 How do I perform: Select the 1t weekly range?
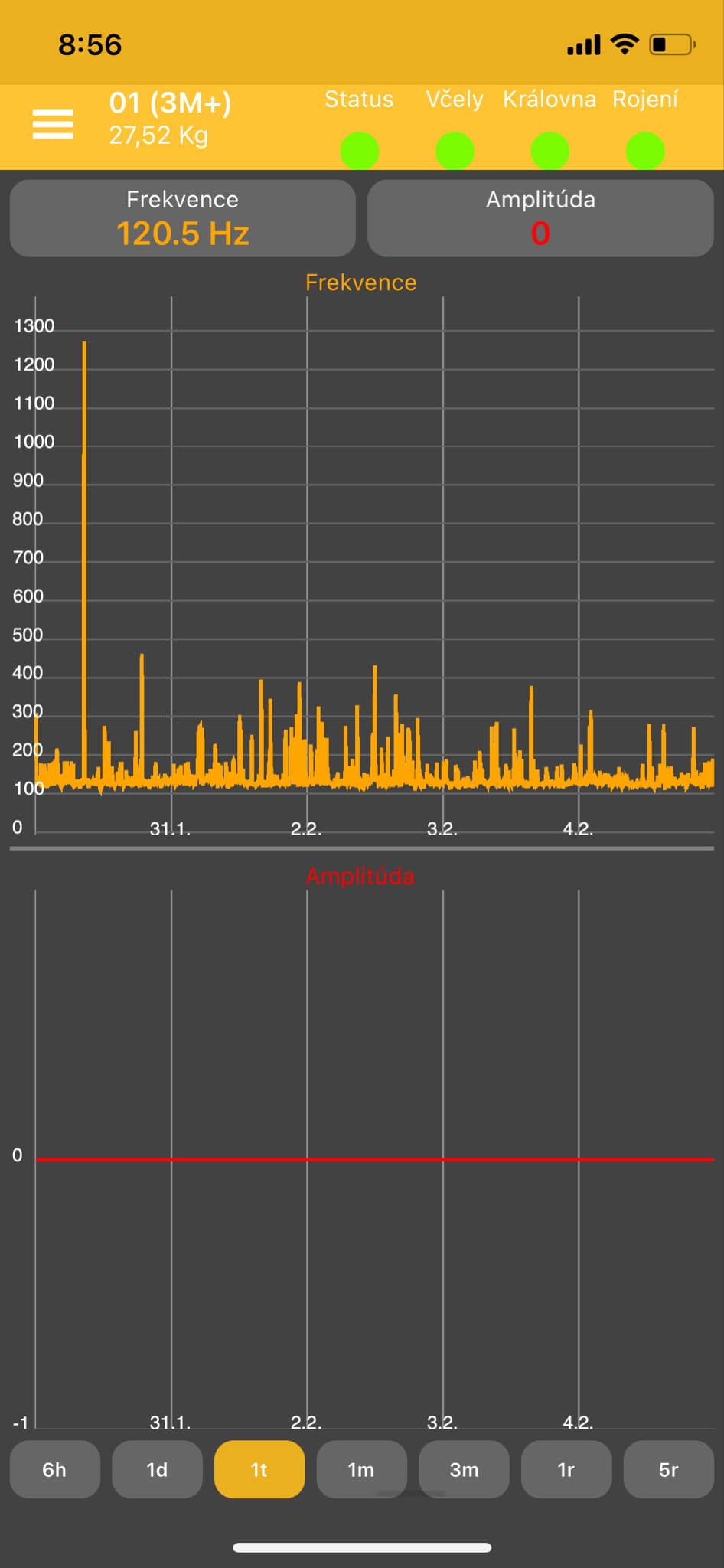click(259, 1469)
